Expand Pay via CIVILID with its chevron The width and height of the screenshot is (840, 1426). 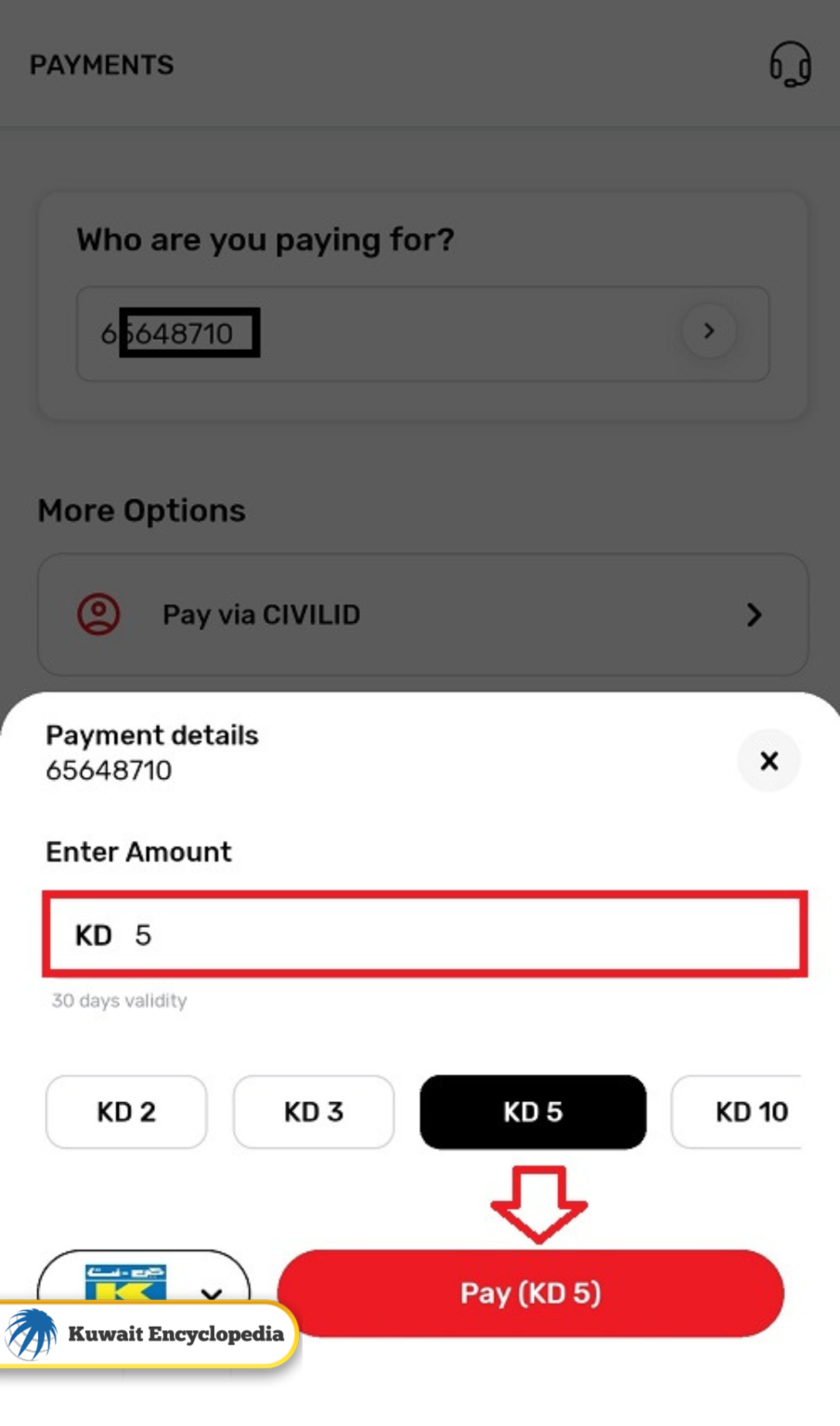[x=754, y=615]
